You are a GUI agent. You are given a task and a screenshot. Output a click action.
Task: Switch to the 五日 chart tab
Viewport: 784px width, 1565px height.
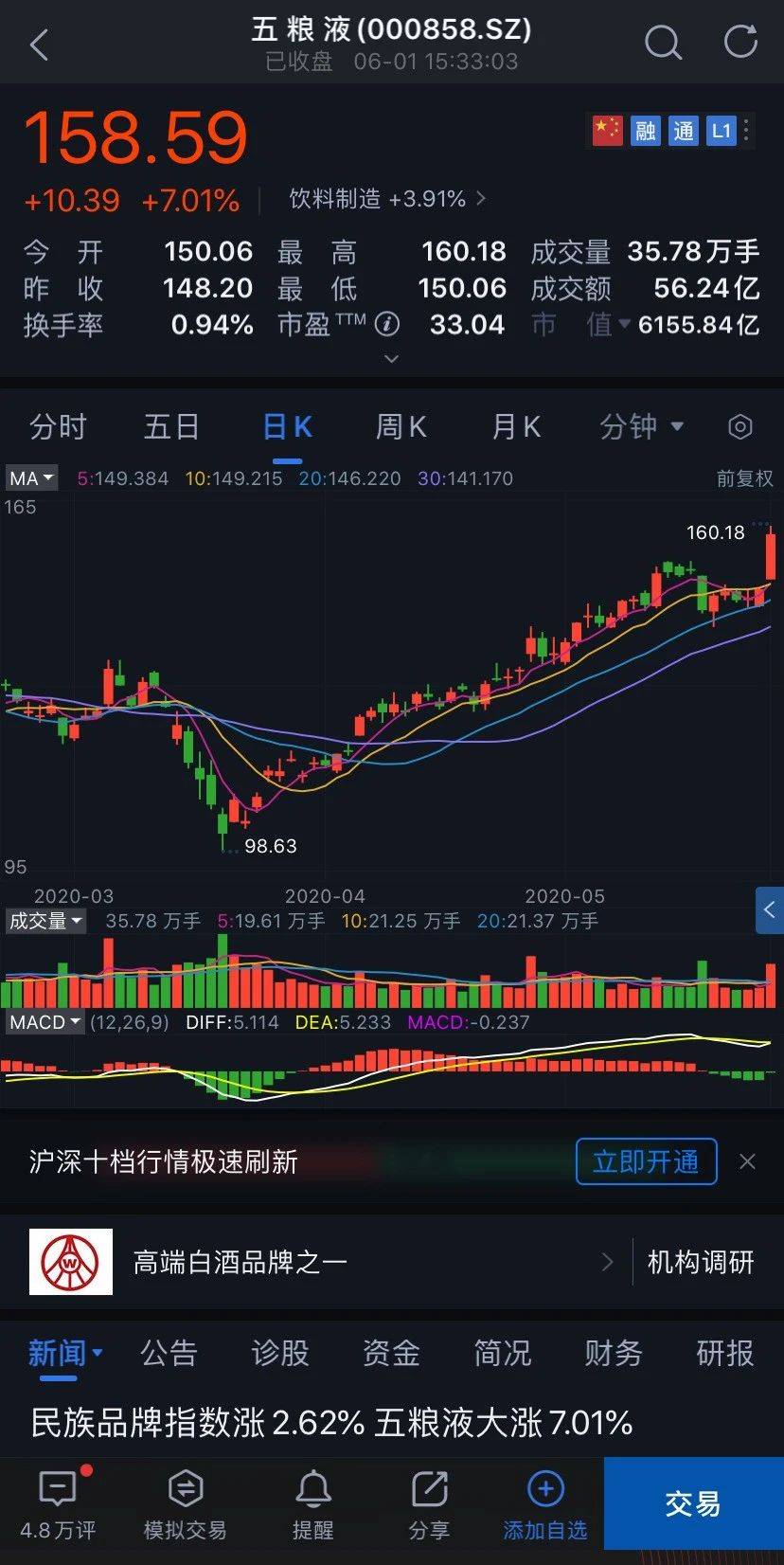click(x=171, y=427)
